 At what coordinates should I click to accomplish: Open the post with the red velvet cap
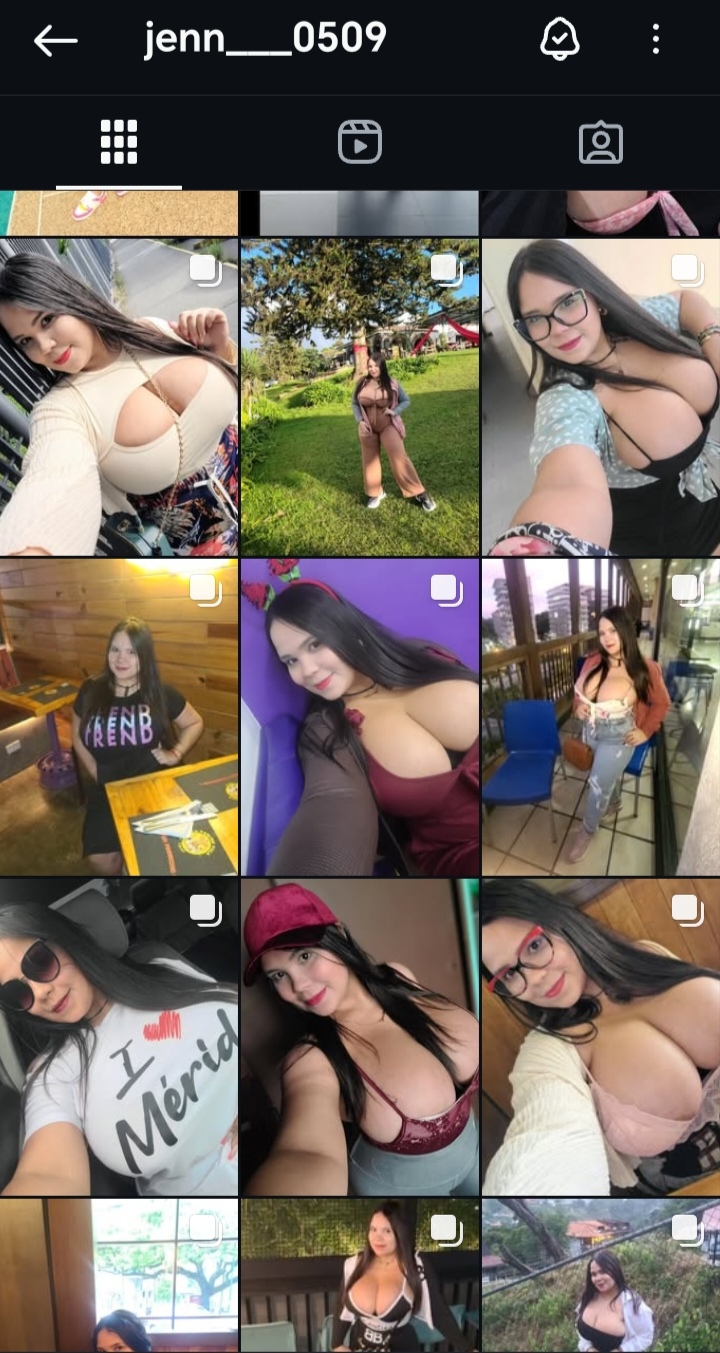click(360, 1037)
